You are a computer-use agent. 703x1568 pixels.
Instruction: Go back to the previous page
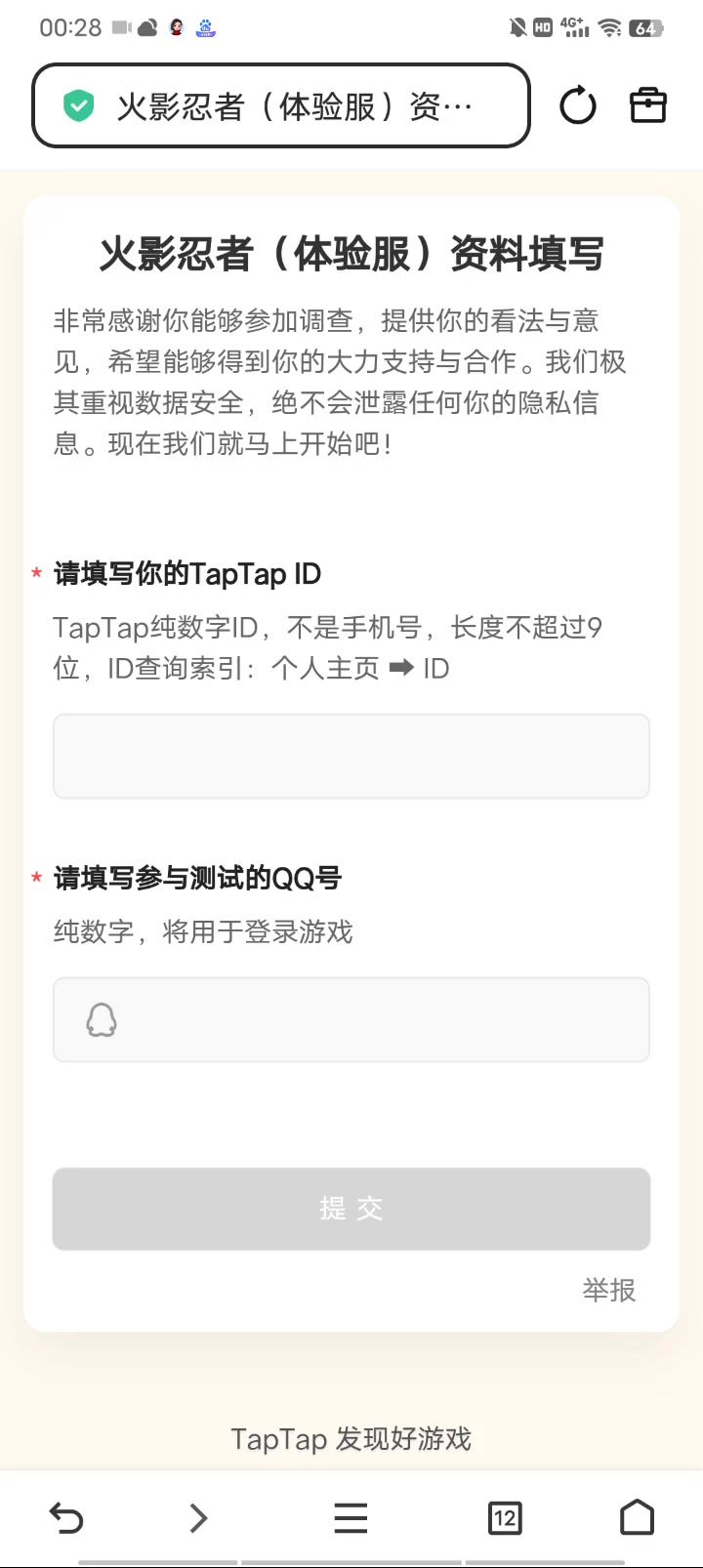pyautogui.click(x=66, y=1517)
